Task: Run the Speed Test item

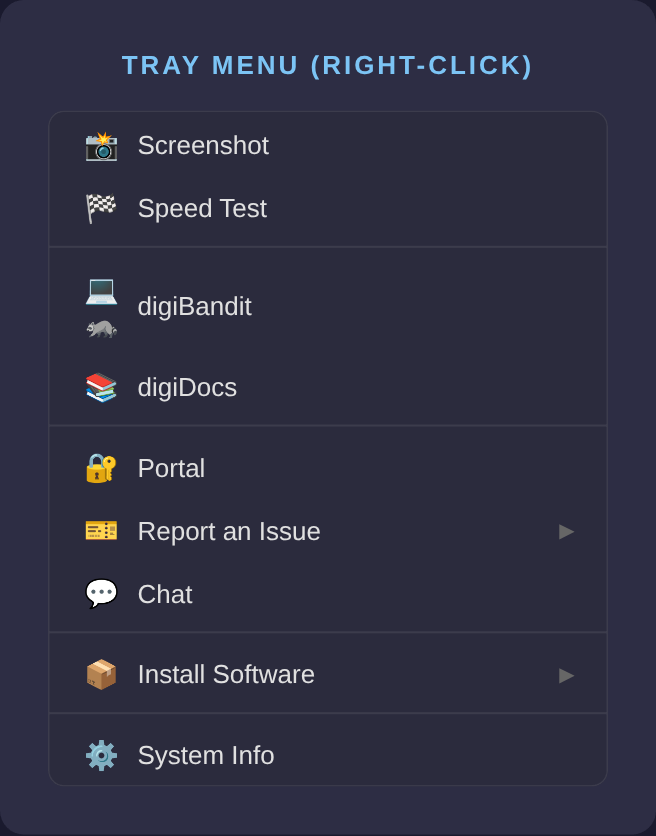Action: pyautogui.click(x=202, y=209)
